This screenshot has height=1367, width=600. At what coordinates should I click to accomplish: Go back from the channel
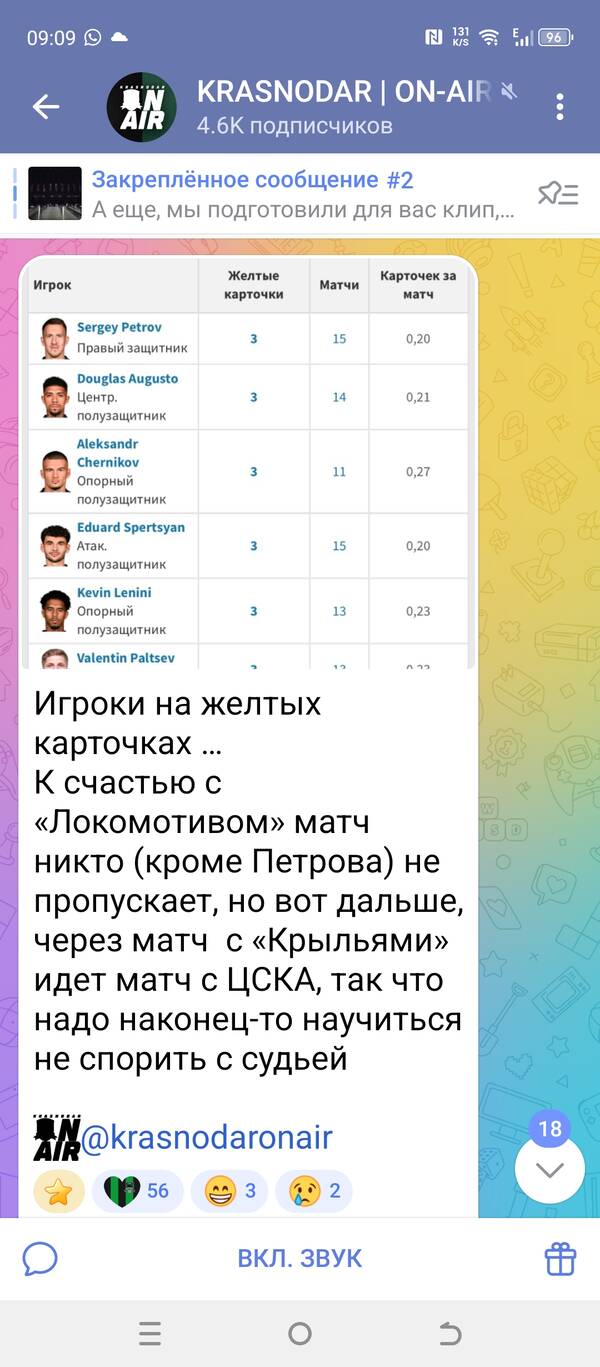coord(46,107)
